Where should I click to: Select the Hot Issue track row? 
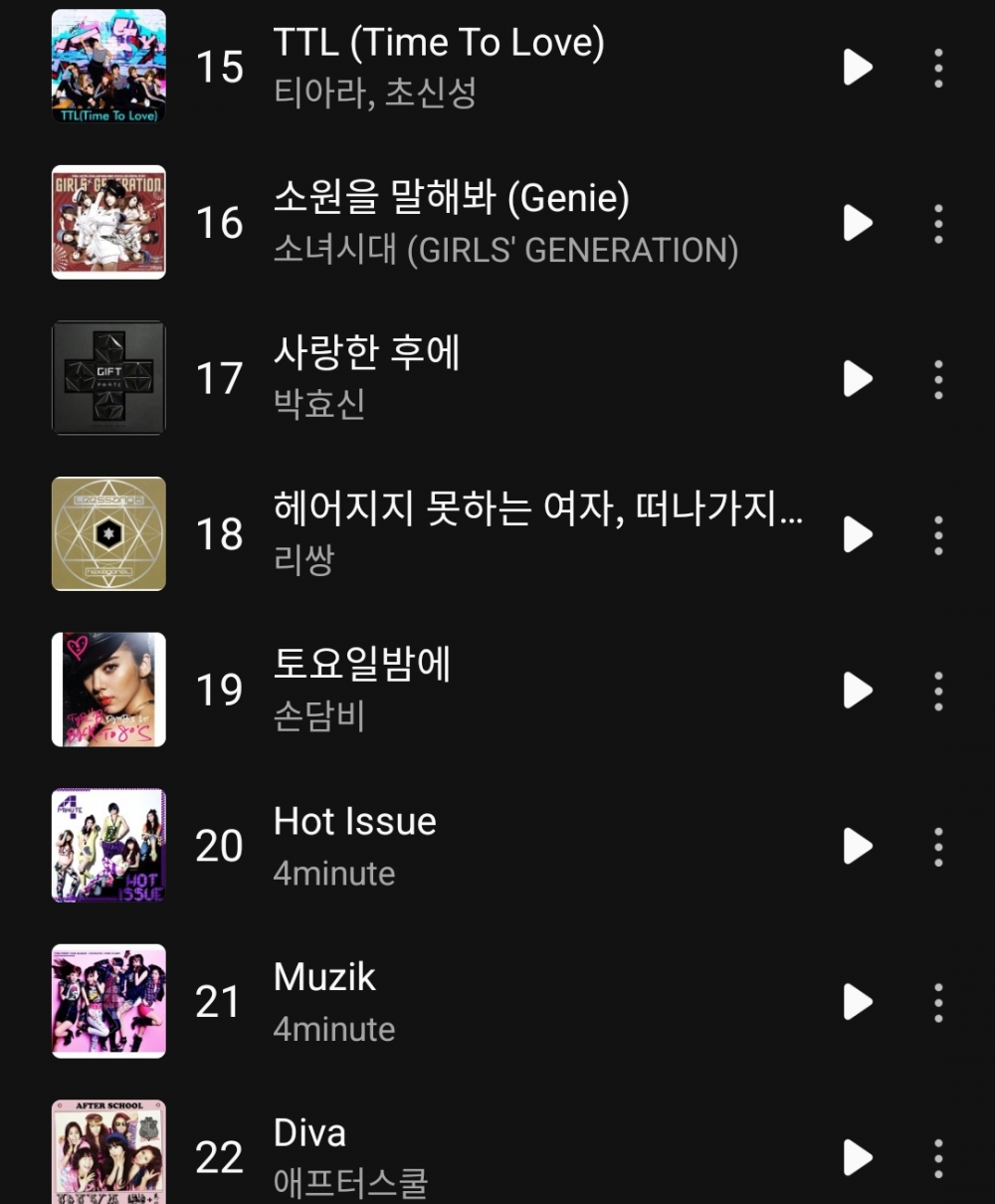click(497, 846)
